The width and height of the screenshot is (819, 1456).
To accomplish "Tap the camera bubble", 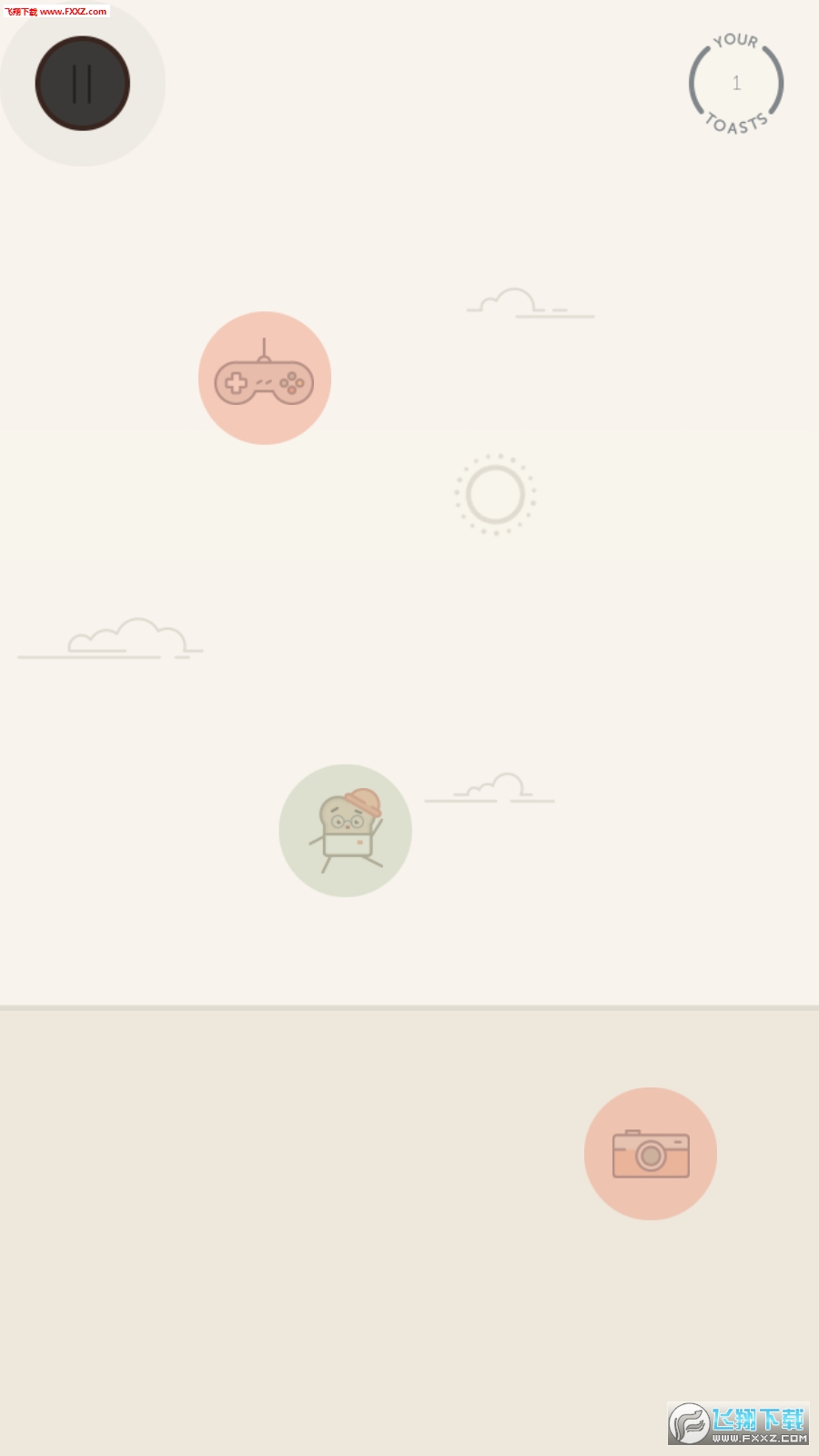I will [651, 1154].
